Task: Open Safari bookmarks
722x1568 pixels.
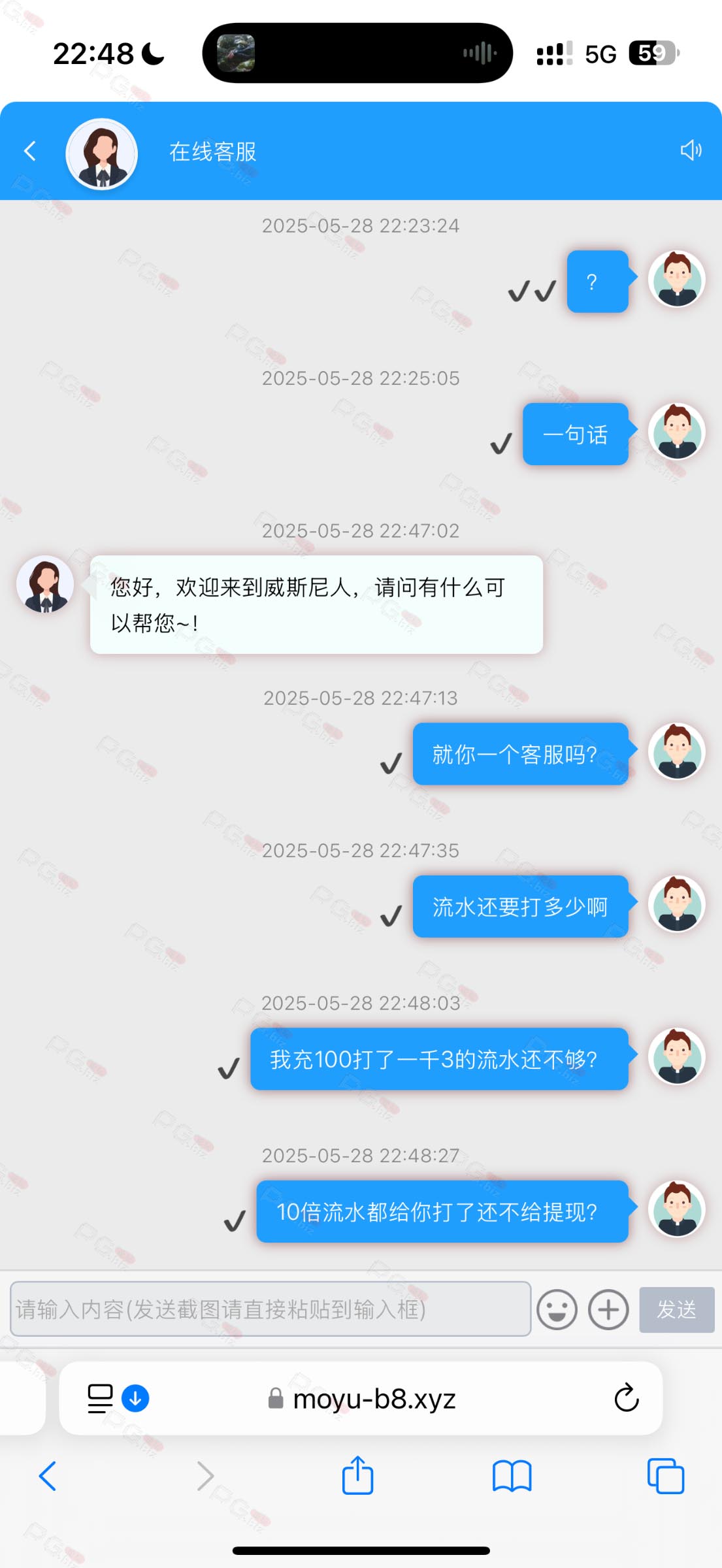Action: pos(512,1476)
